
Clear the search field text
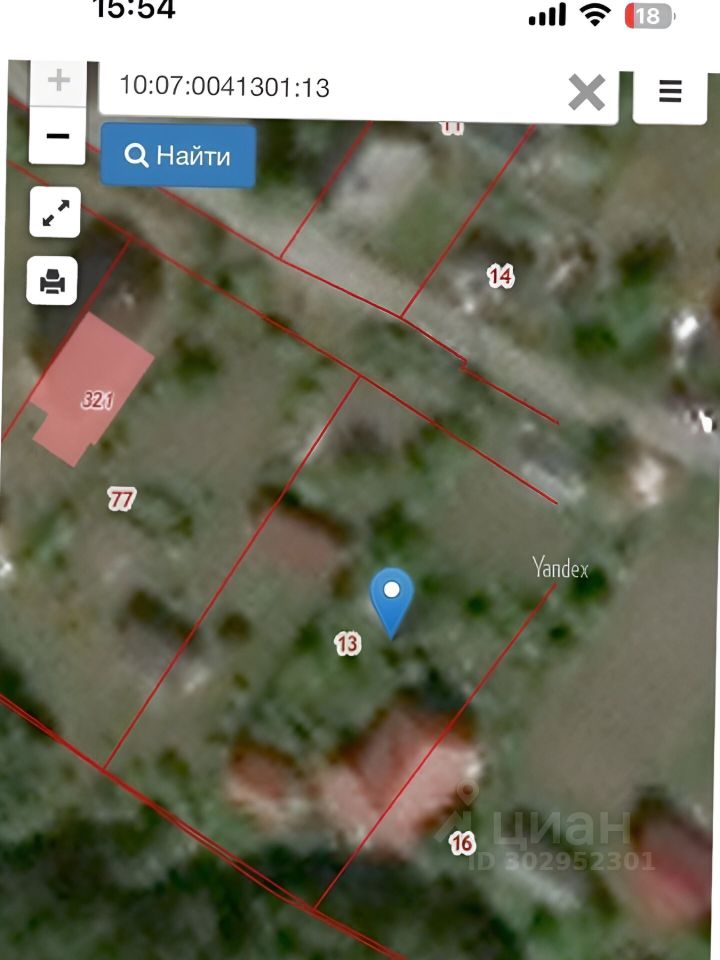(x=586, y=93)
